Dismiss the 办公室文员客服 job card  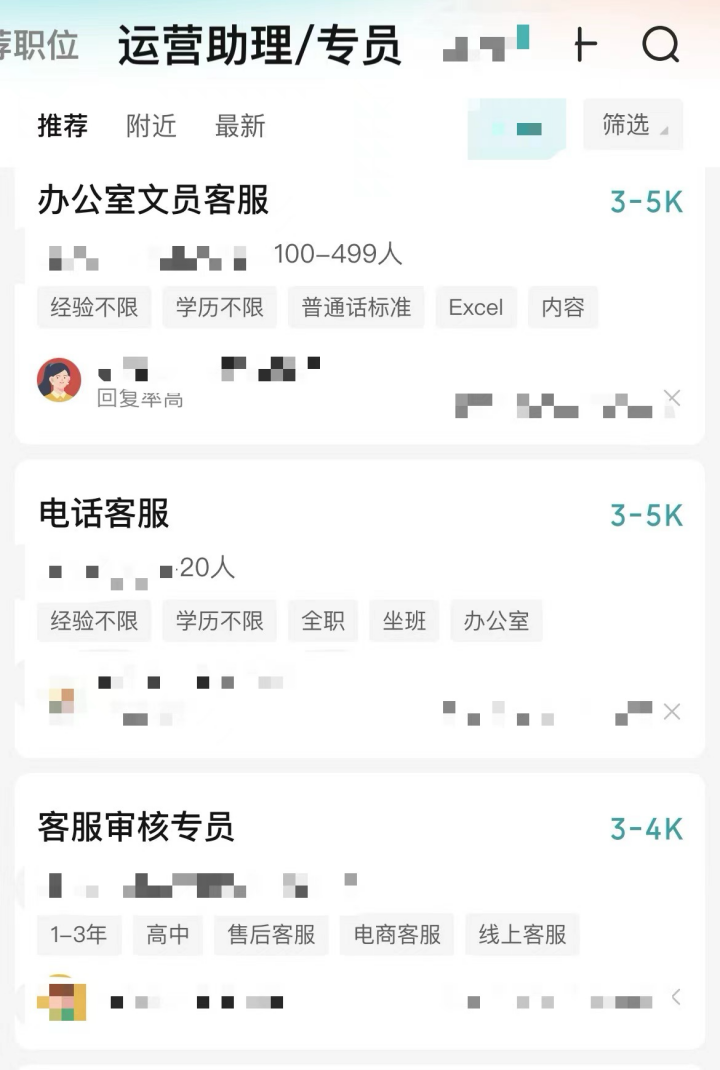[x=672, y=399]
